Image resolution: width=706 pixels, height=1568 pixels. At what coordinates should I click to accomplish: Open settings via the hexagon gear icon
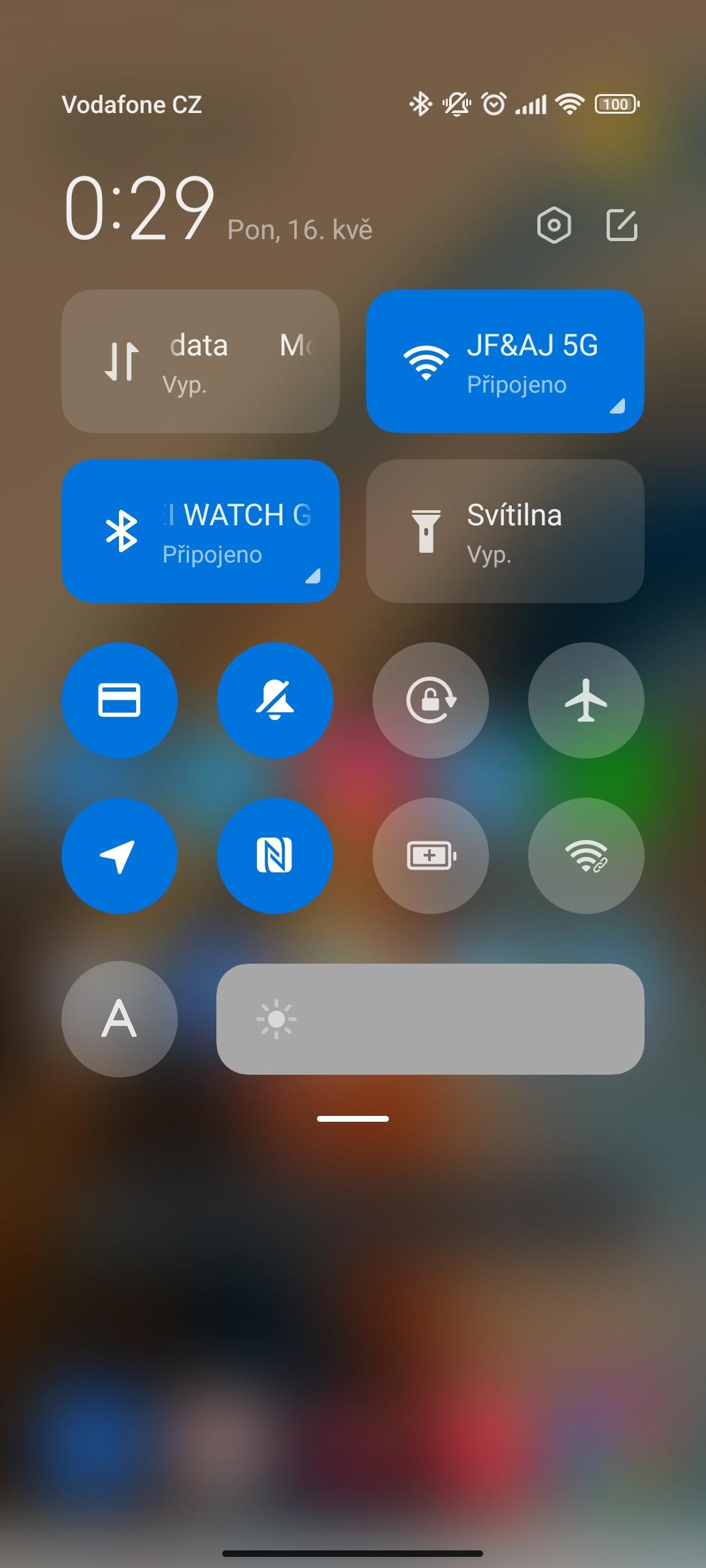tap(554, 226)
